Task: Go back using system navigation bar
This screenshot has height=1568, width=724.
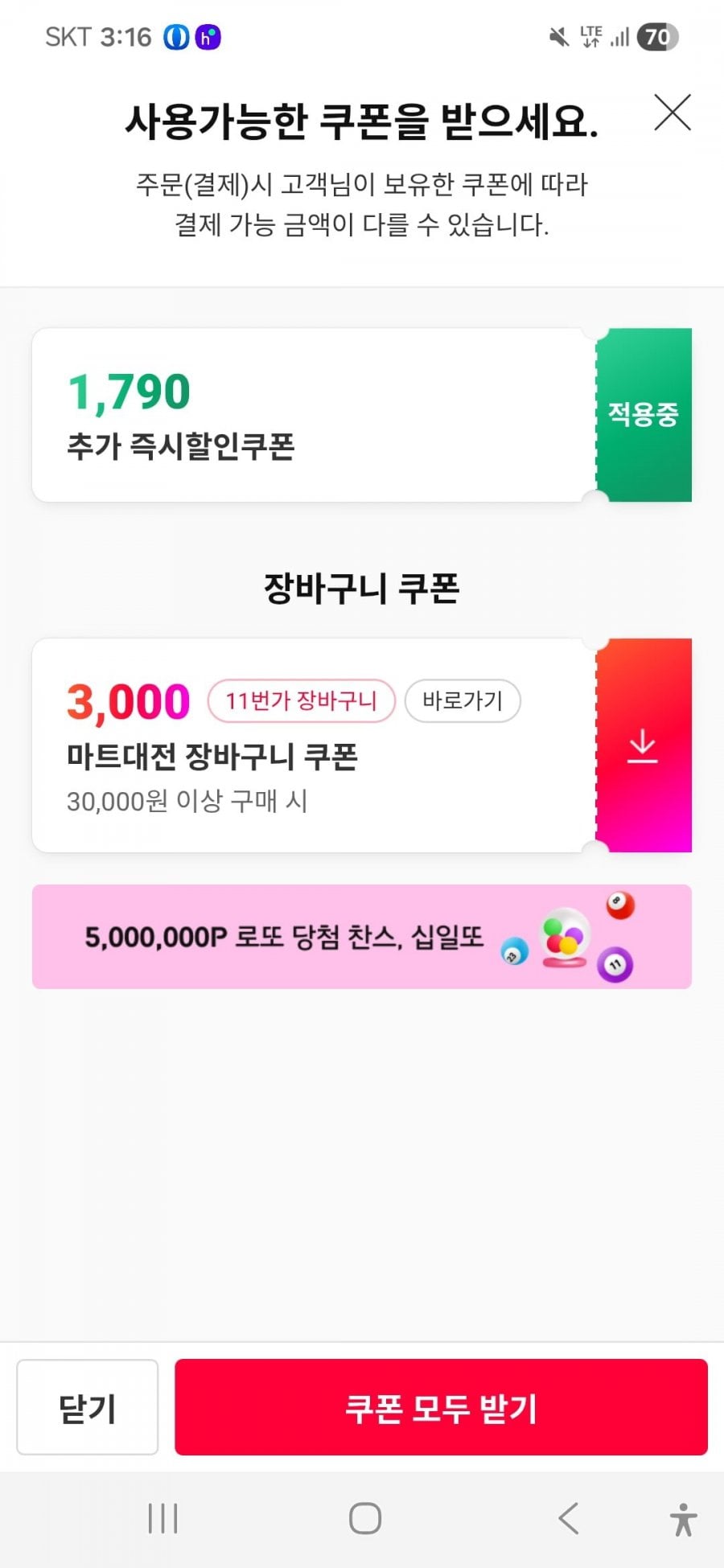Action: [568, 1519]
